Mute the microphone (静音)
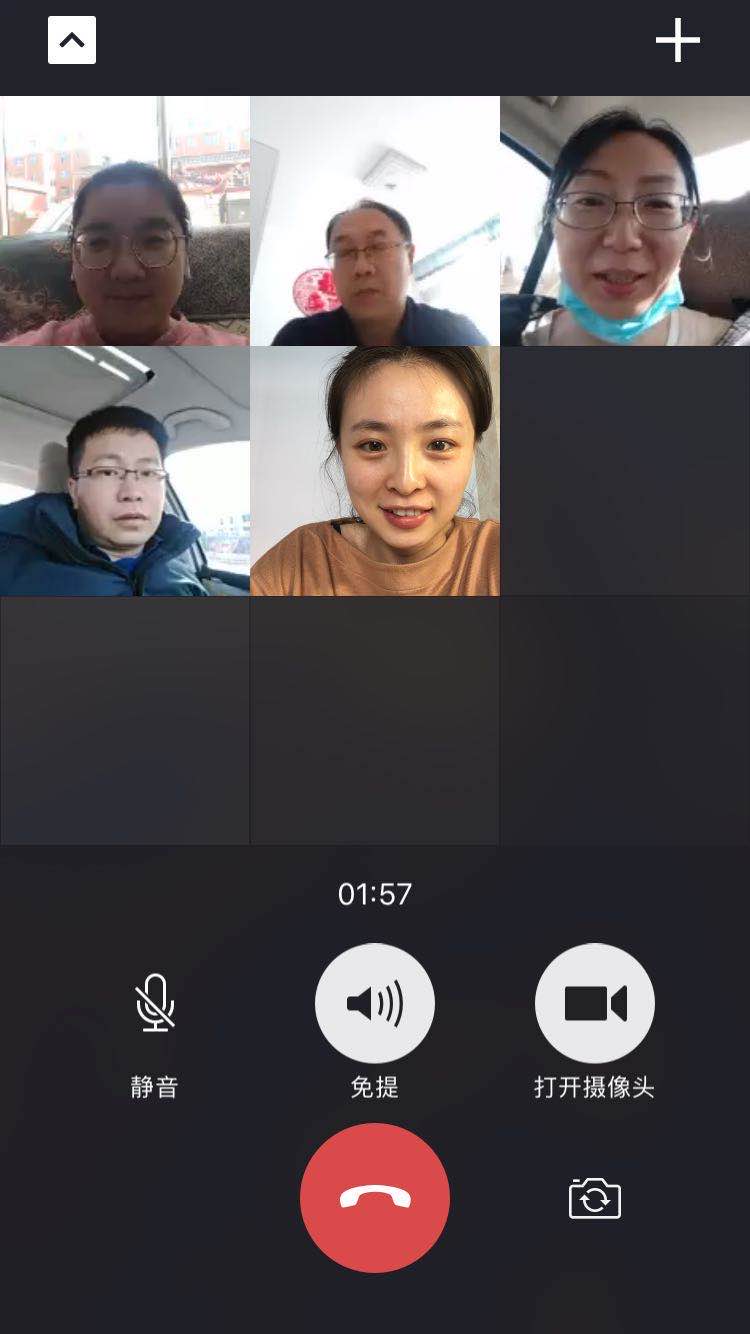The width and height of the screenshot is (750, 1334). pos(155,1003)
